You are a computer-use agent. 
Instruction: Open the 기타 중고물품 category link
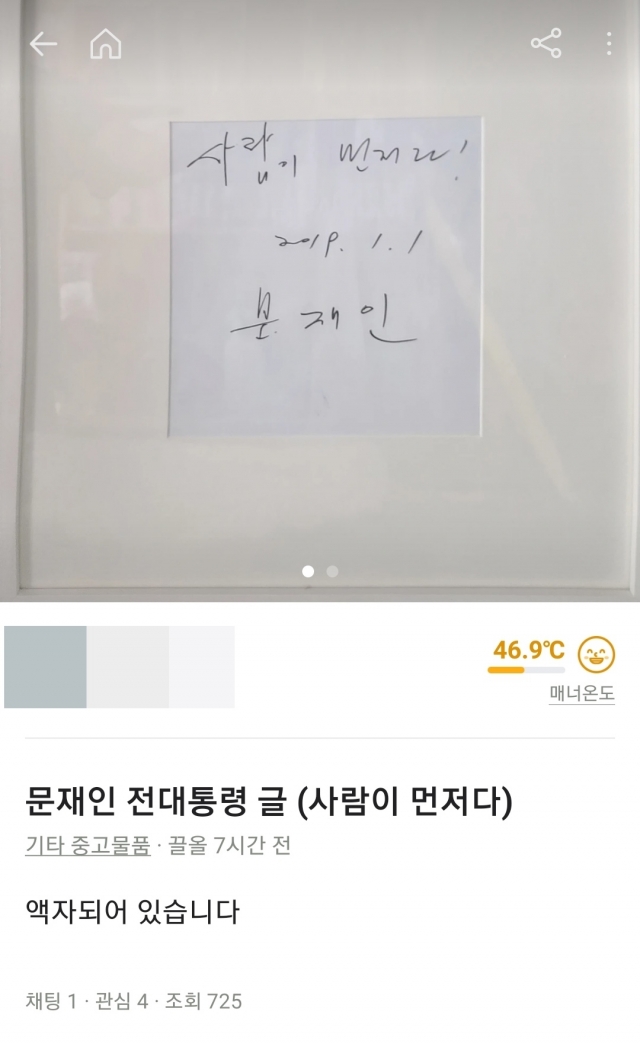pos(87,846)
